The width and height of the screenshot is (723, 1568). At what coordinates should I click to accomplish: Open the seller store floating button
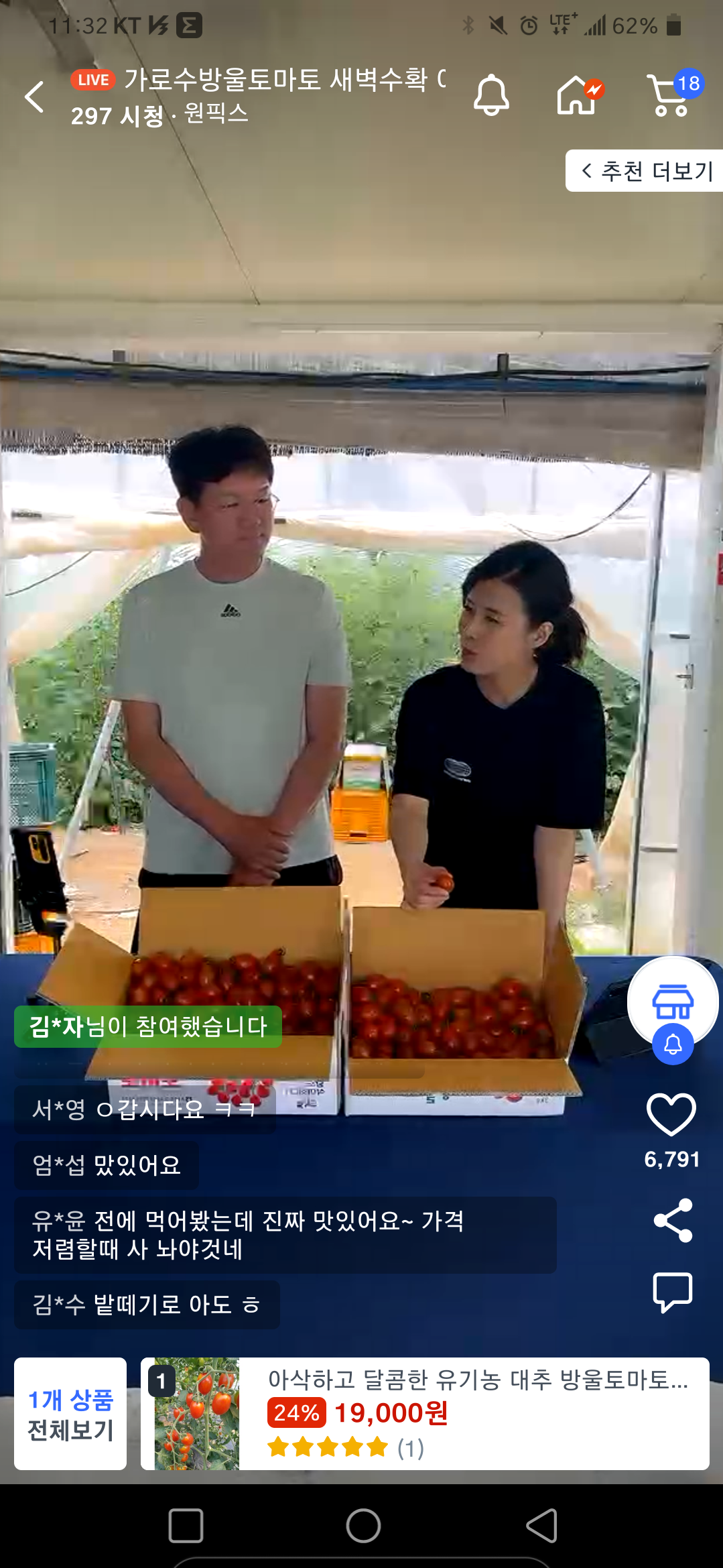click(673, 1001)
